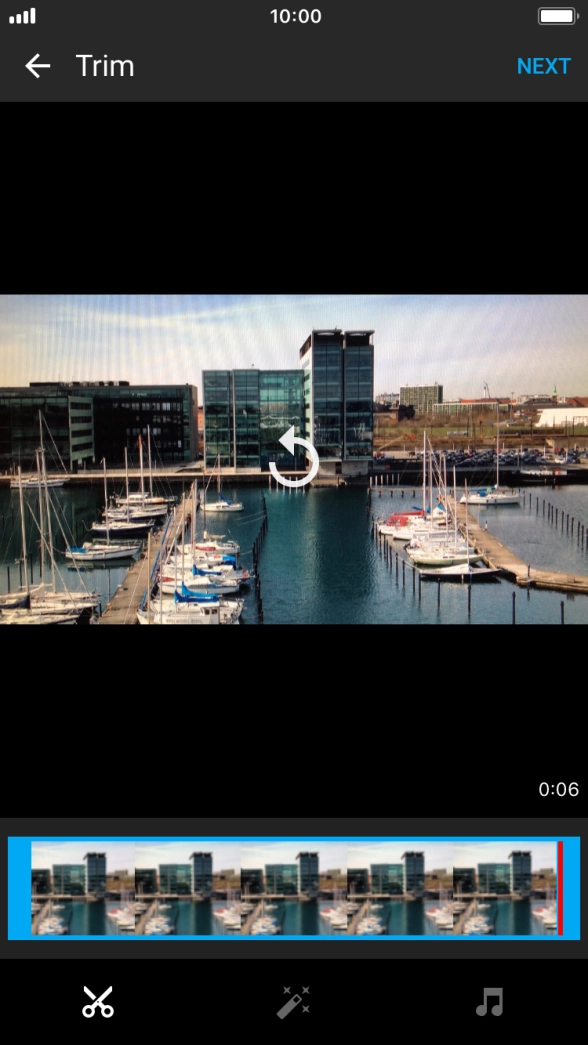Select the scissors trim tool
The image size is (588, 1045).
pos(98,1002)
